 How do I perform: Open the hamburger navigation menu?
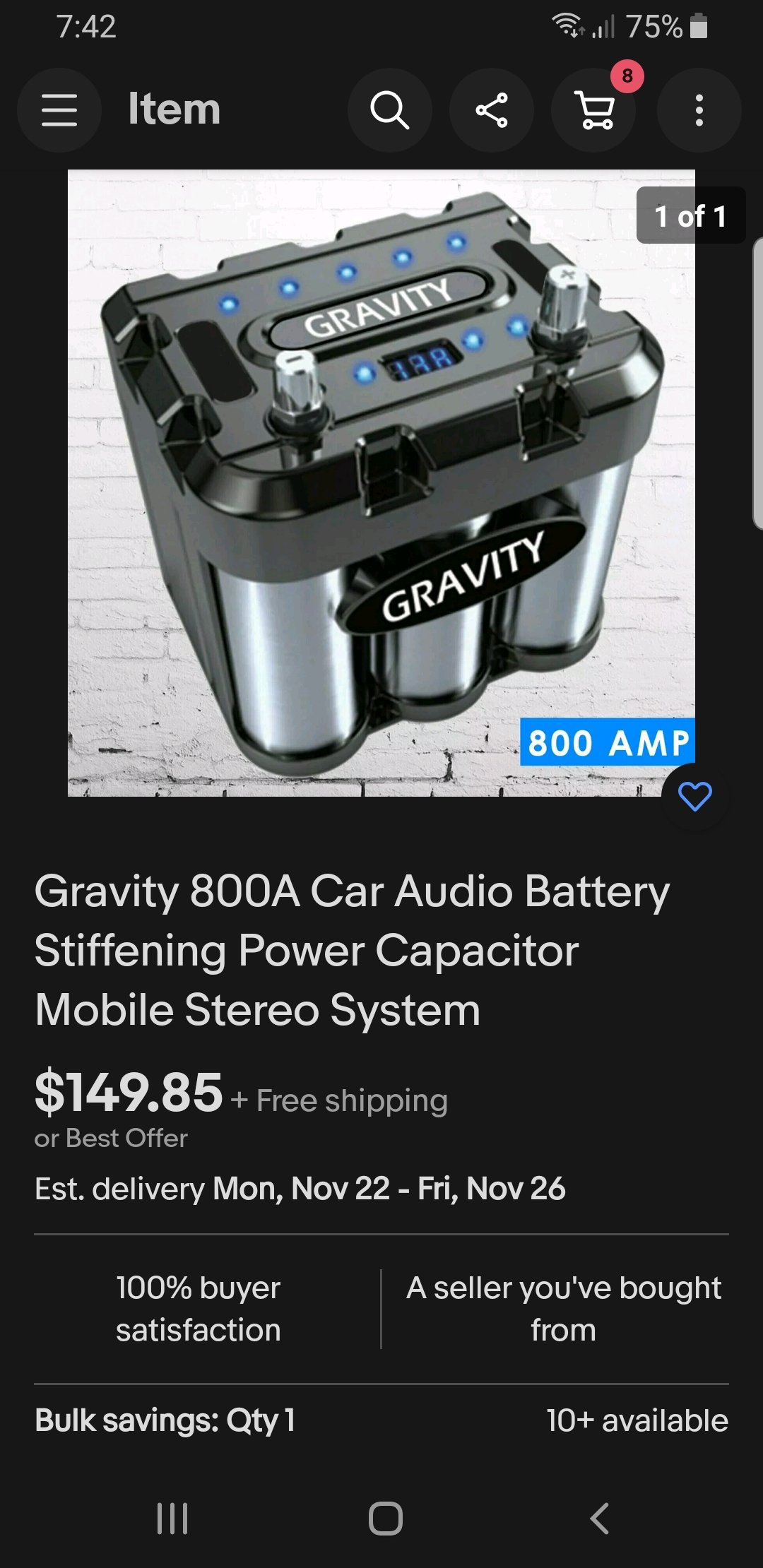click(59, 110)
